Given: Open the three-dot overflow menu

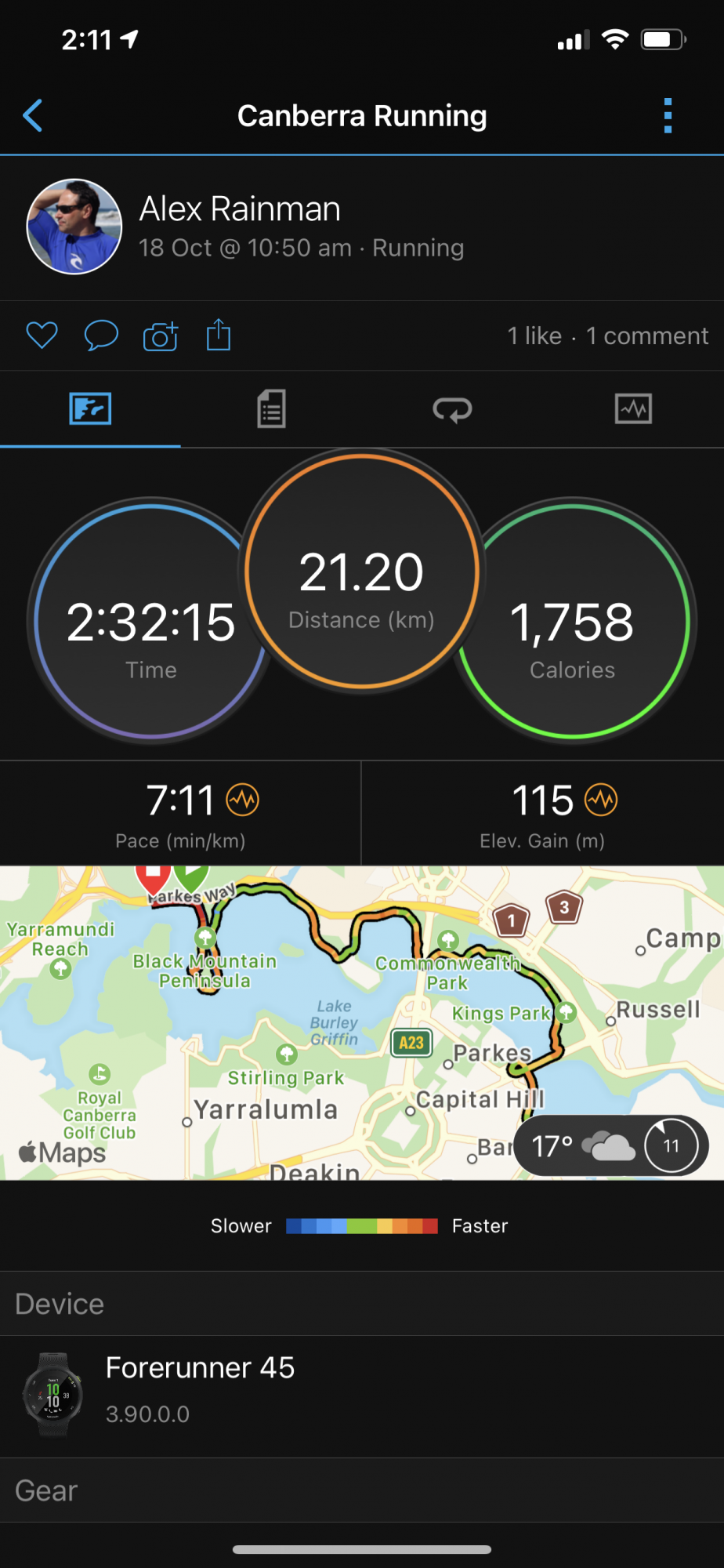Looking at the screenshot, I should point(668,116).
